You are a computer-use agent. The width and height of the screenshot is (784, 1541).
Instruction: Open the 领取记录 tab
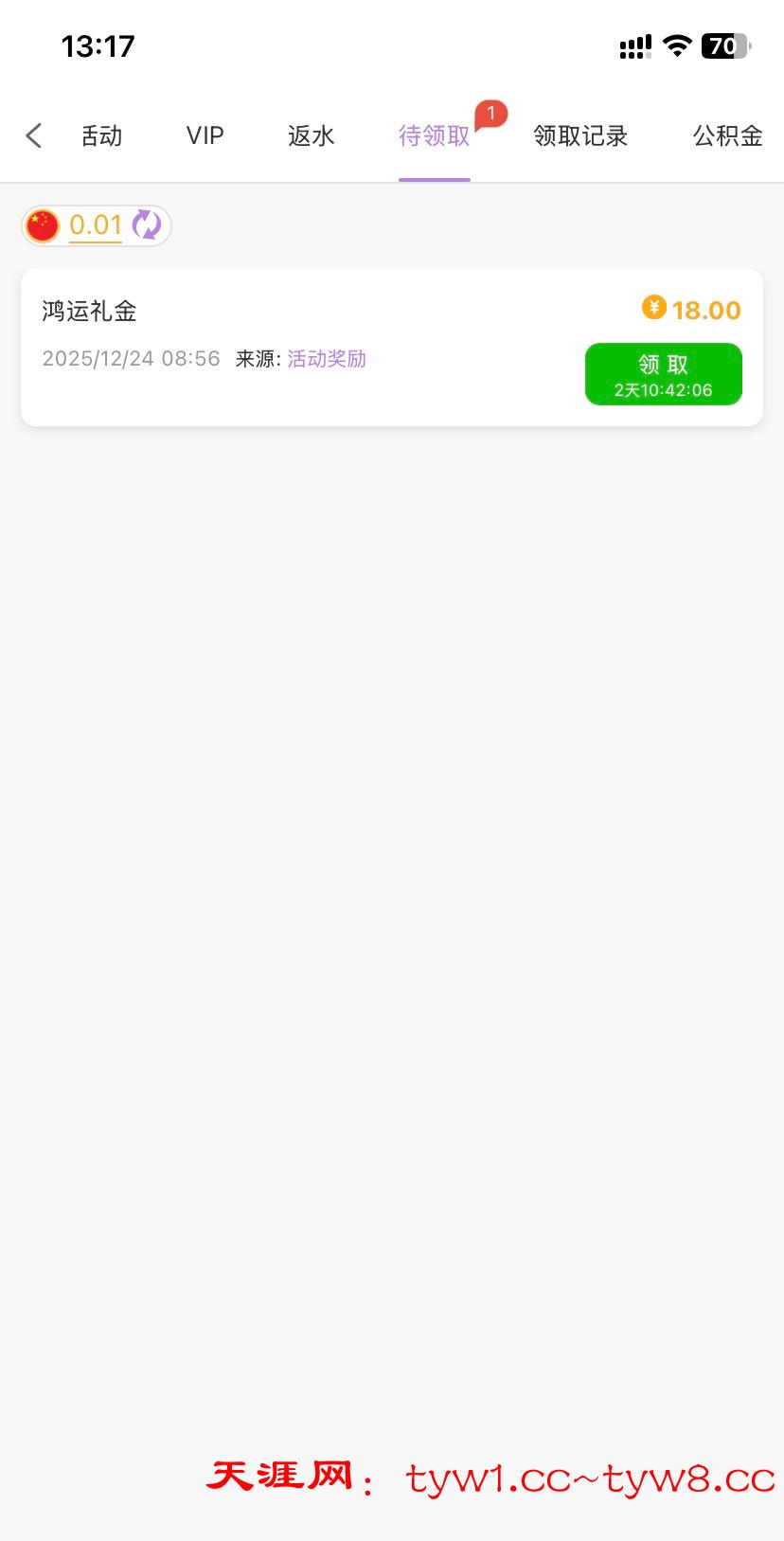580,136
